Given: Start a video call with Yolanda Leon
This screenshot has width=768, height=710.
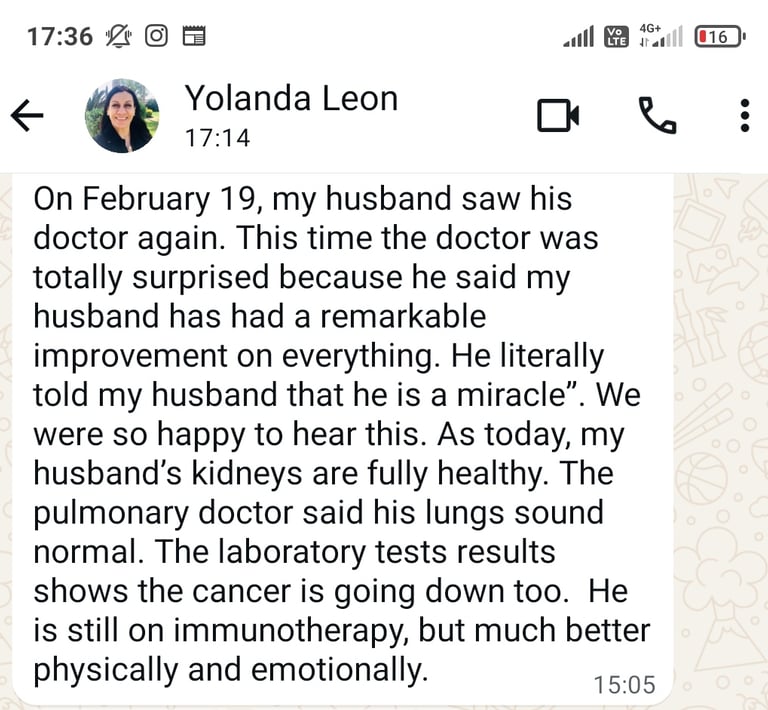Looking at the screenshot, I should point(558,116).
